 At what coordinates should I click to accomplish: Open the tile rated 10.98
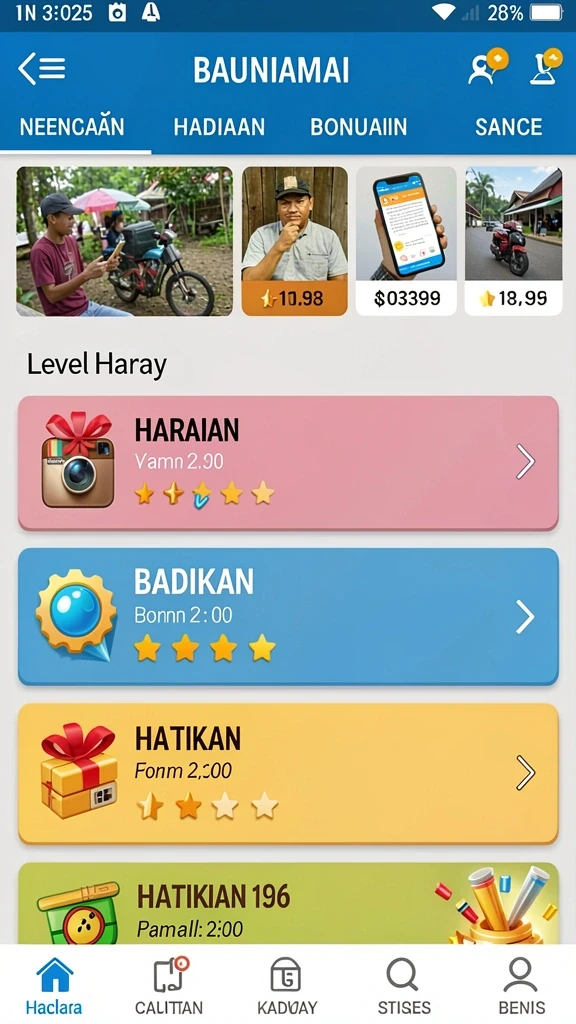coord(295,242)
